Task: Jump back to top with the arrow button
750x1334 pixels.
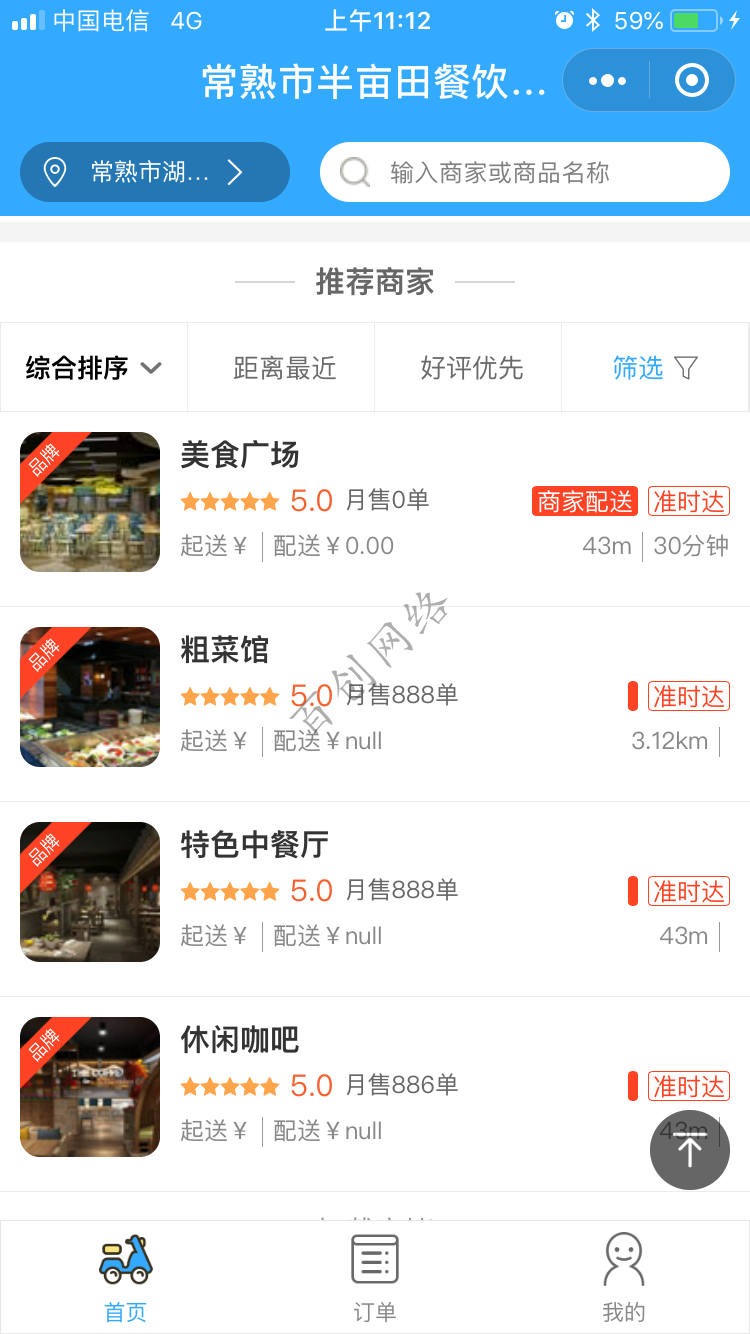Action: pyautogui.click(x=690, y=1150)
